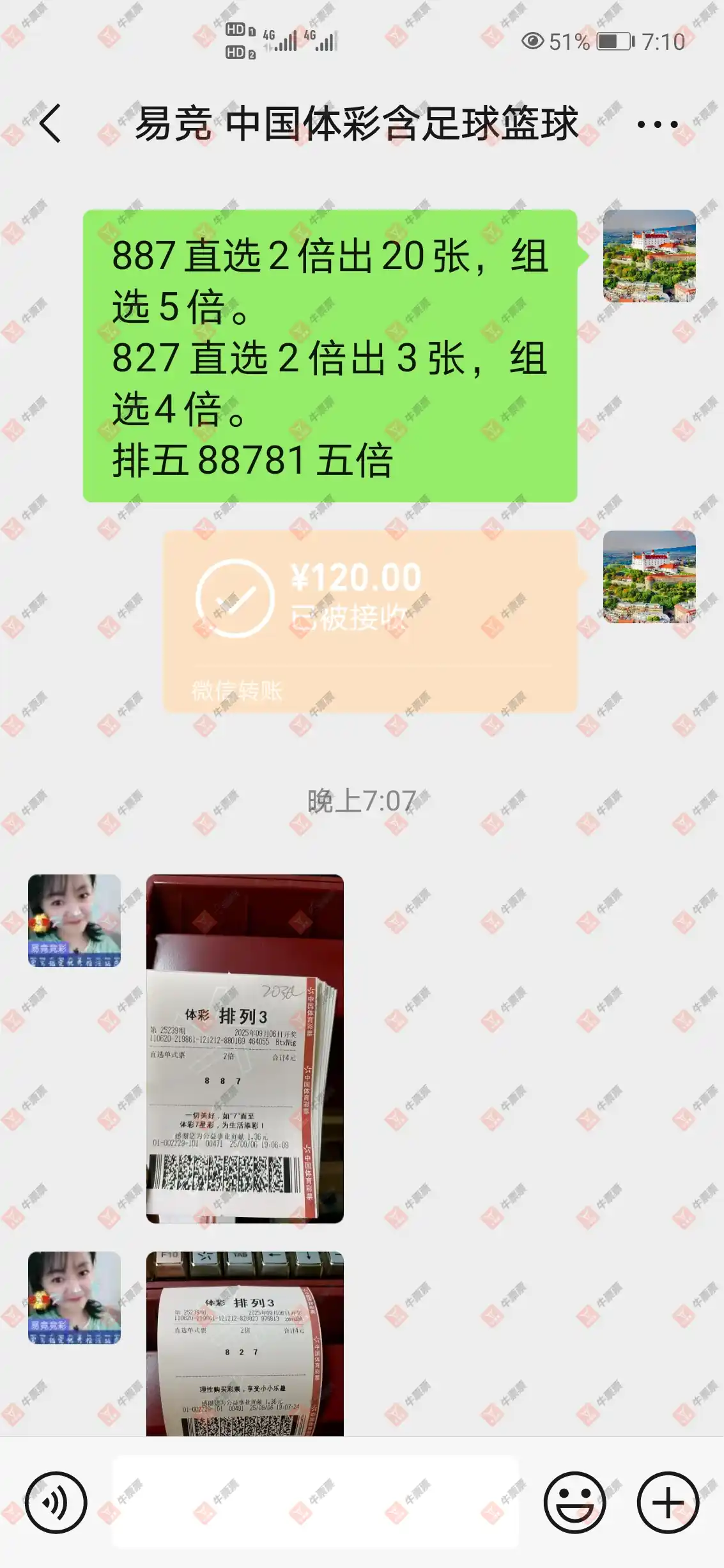Image resolution: width=724 pixels, height=1568 pixels.
Task: Open the chat's three-dot menu
Action: tap(657, 124)
